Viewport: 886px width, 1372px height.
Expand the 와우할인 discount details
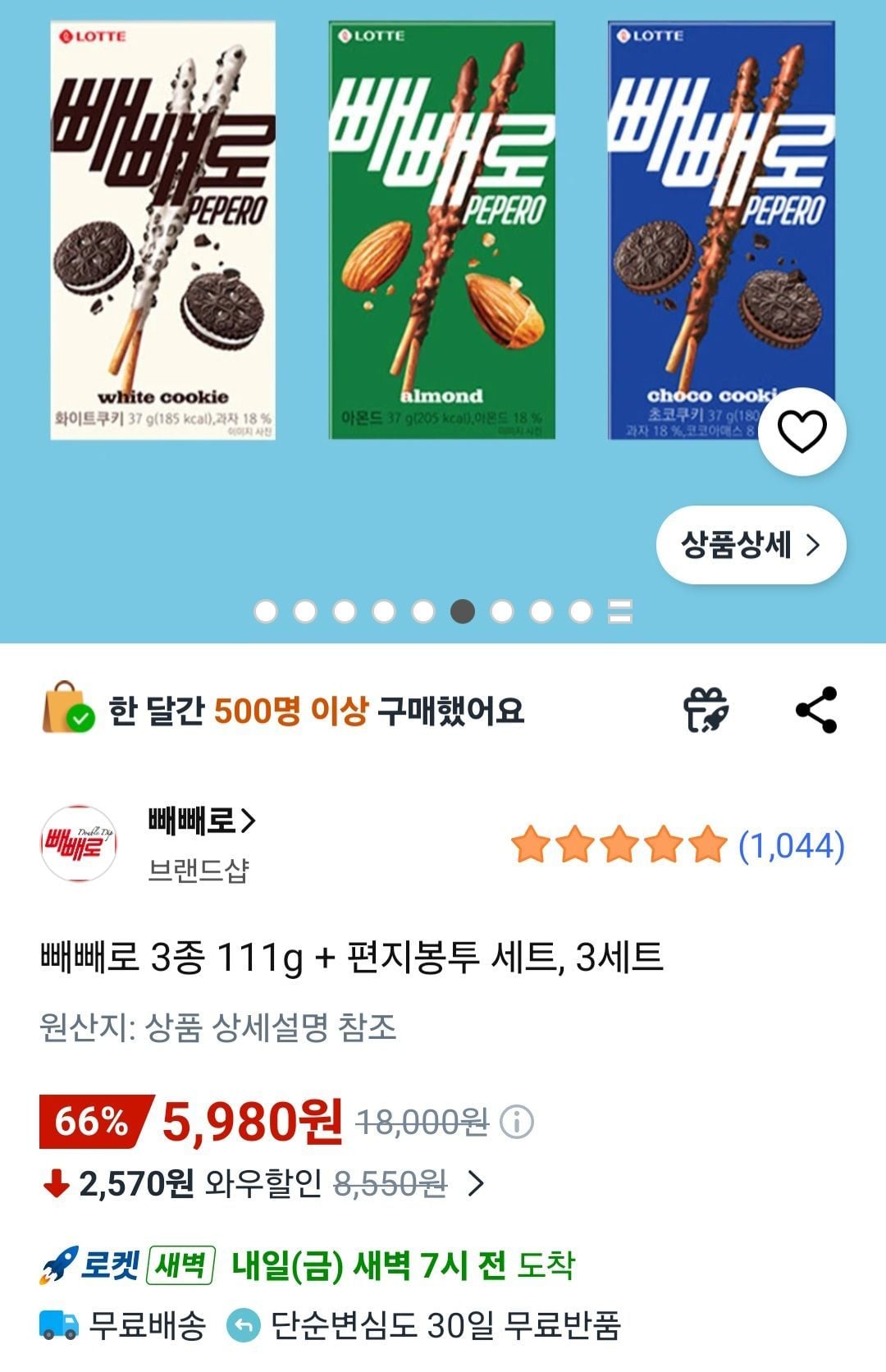click(x=475, y=1183)
